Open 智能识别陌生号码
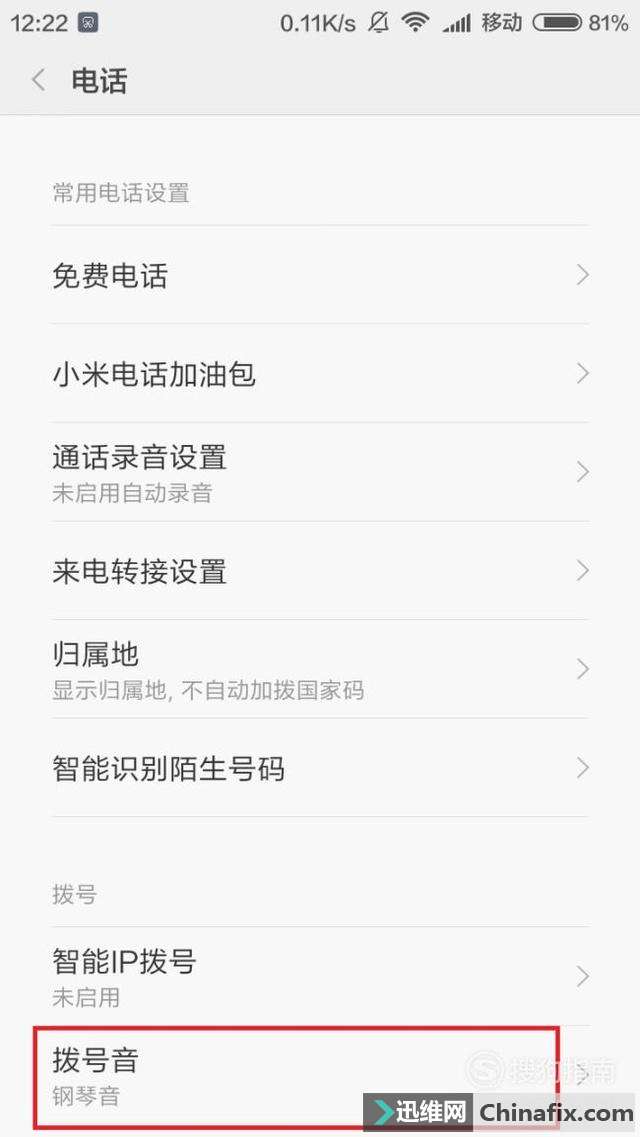Image resolution: width=640 pixels, height=1137 pixels. [320, 768]
